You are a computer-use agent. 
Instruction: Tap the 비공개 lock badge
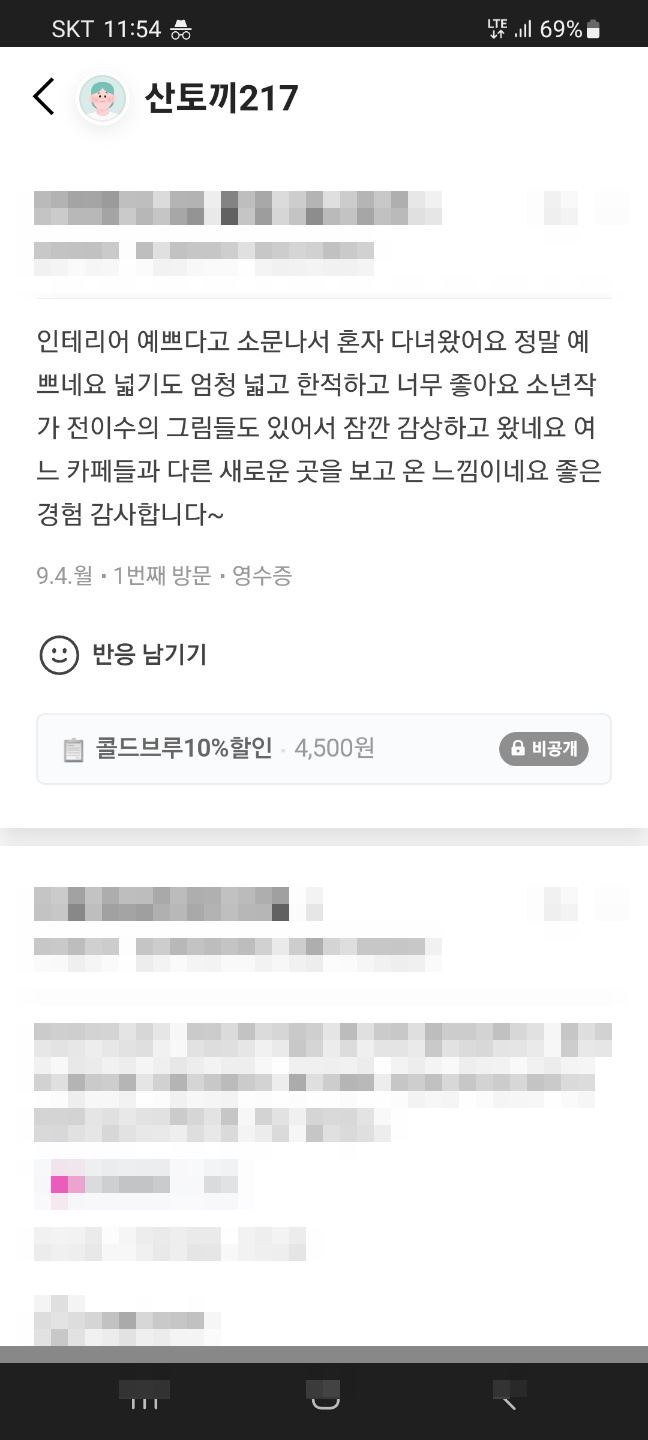pos(544,748)
